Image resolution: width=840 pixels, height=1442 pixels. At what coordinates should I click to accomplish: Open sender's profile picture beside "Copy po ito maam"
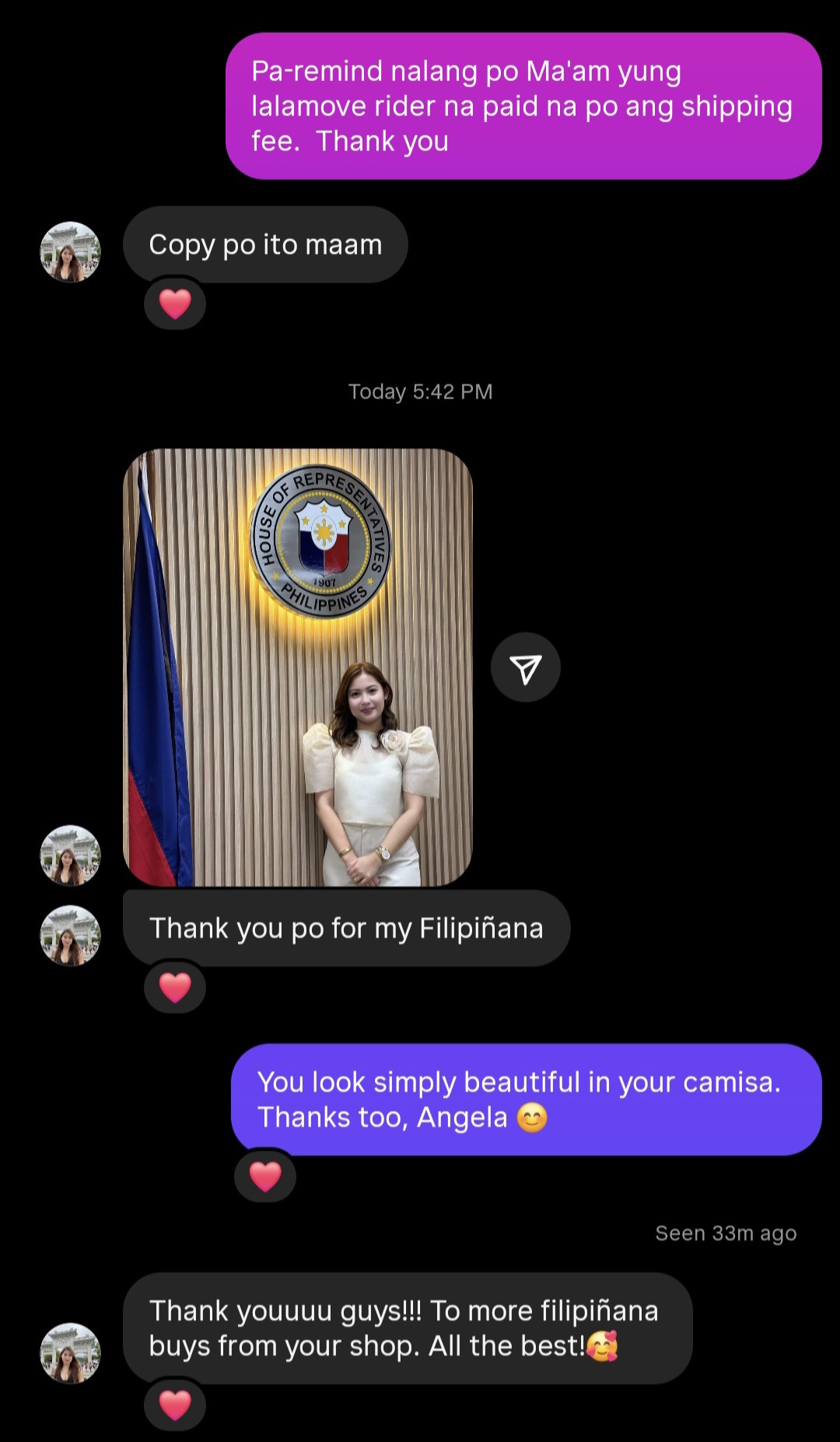click(x=71, y=252)
